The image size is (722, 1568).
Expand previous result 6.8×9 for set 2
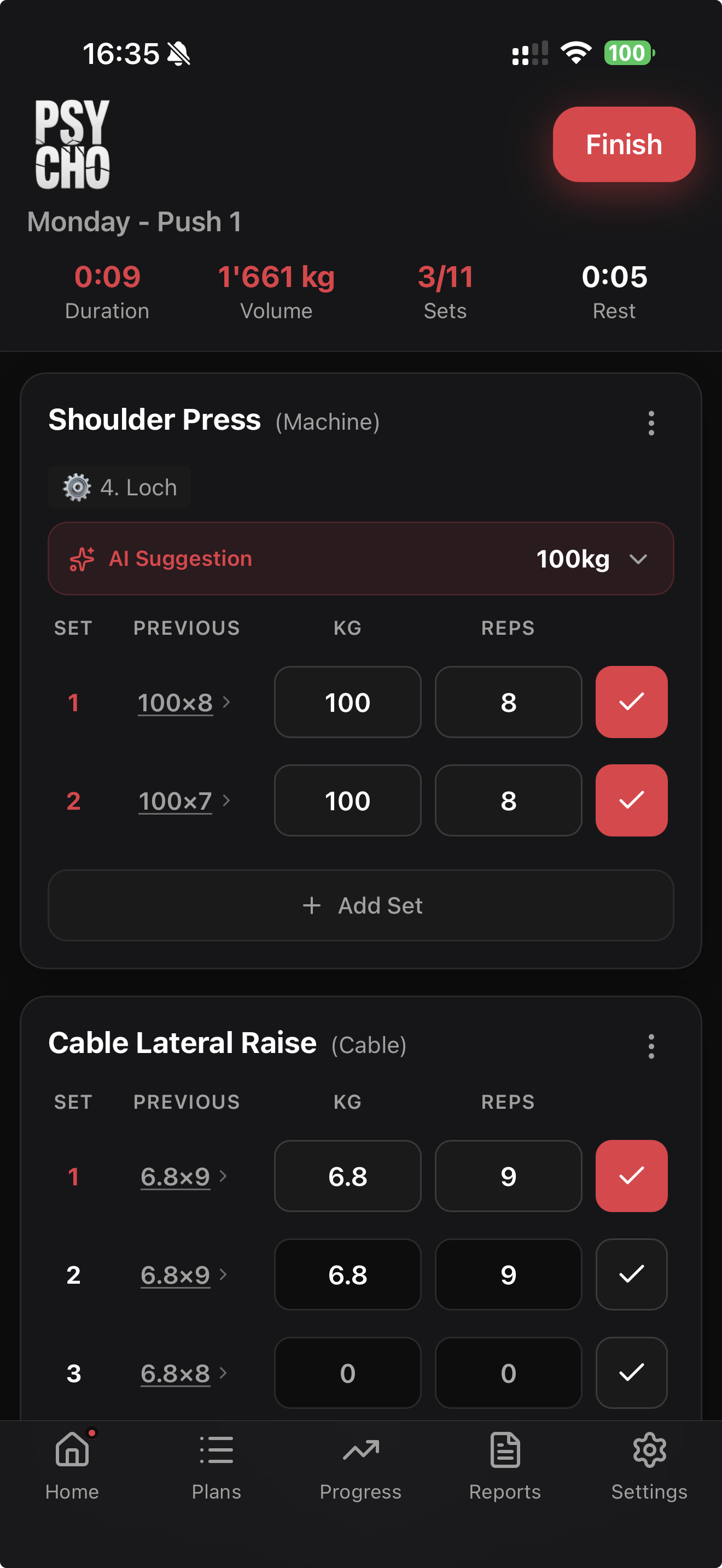(182, 1274)
